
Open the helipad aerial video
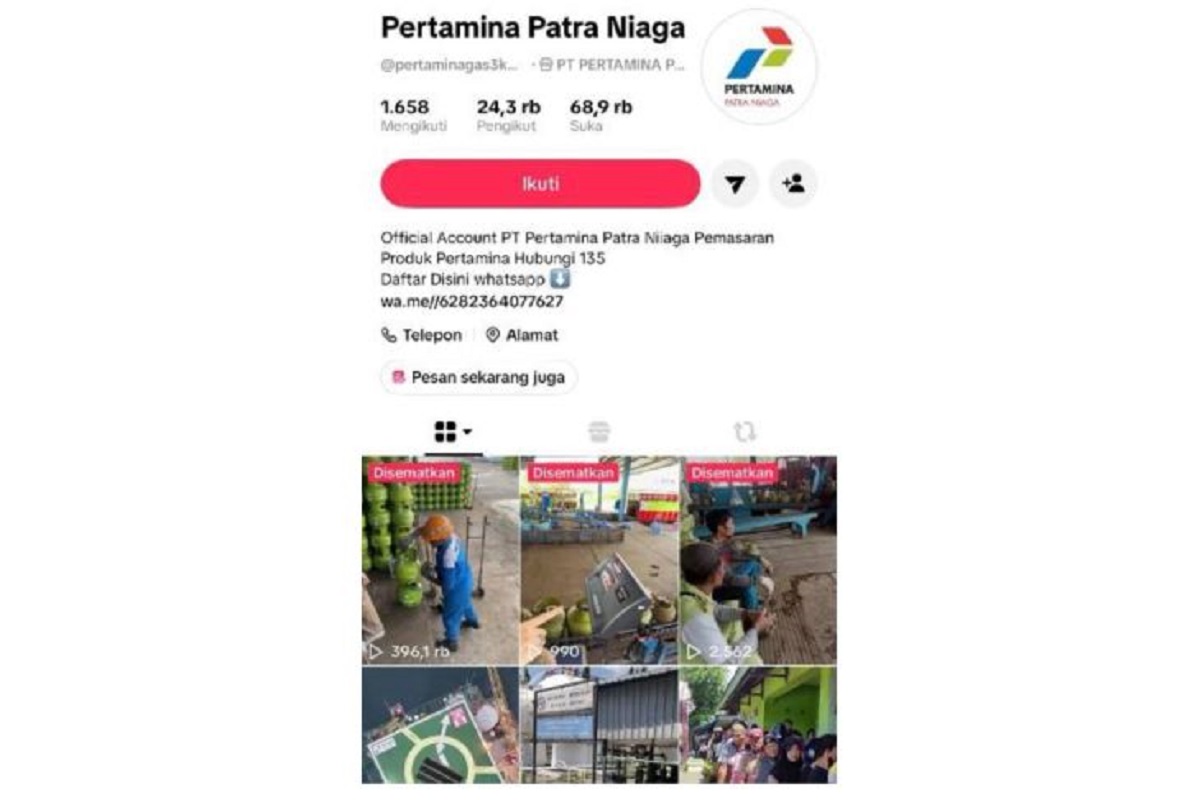(x=440, y=725)
